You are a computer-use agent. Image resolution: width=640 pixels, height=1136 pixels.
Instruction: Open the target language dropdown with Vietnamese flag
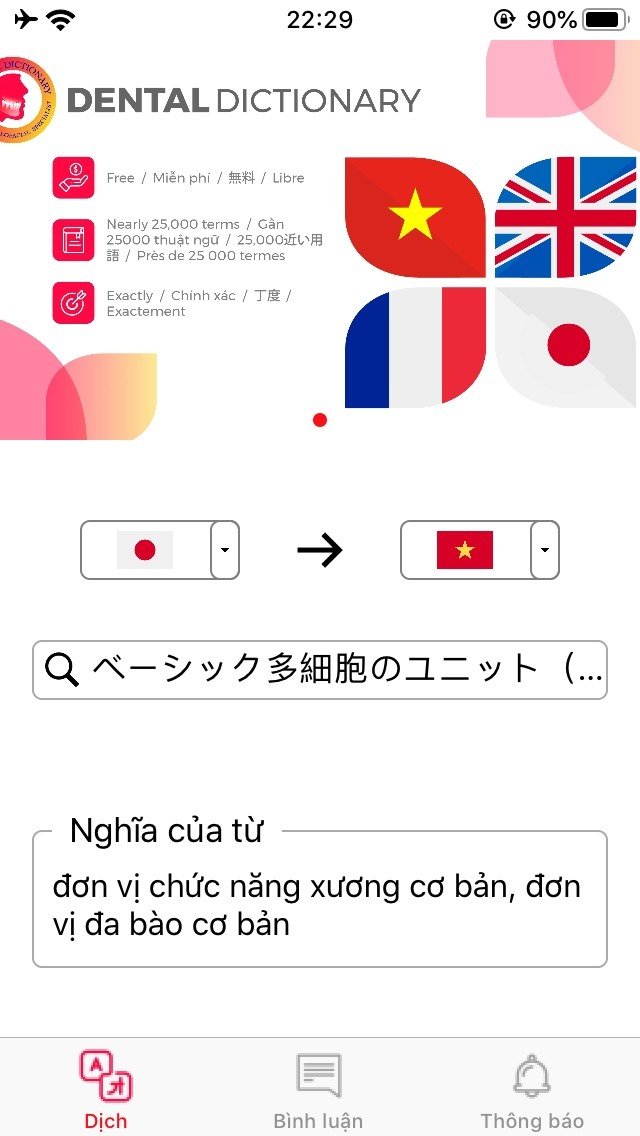click(480, 550)
